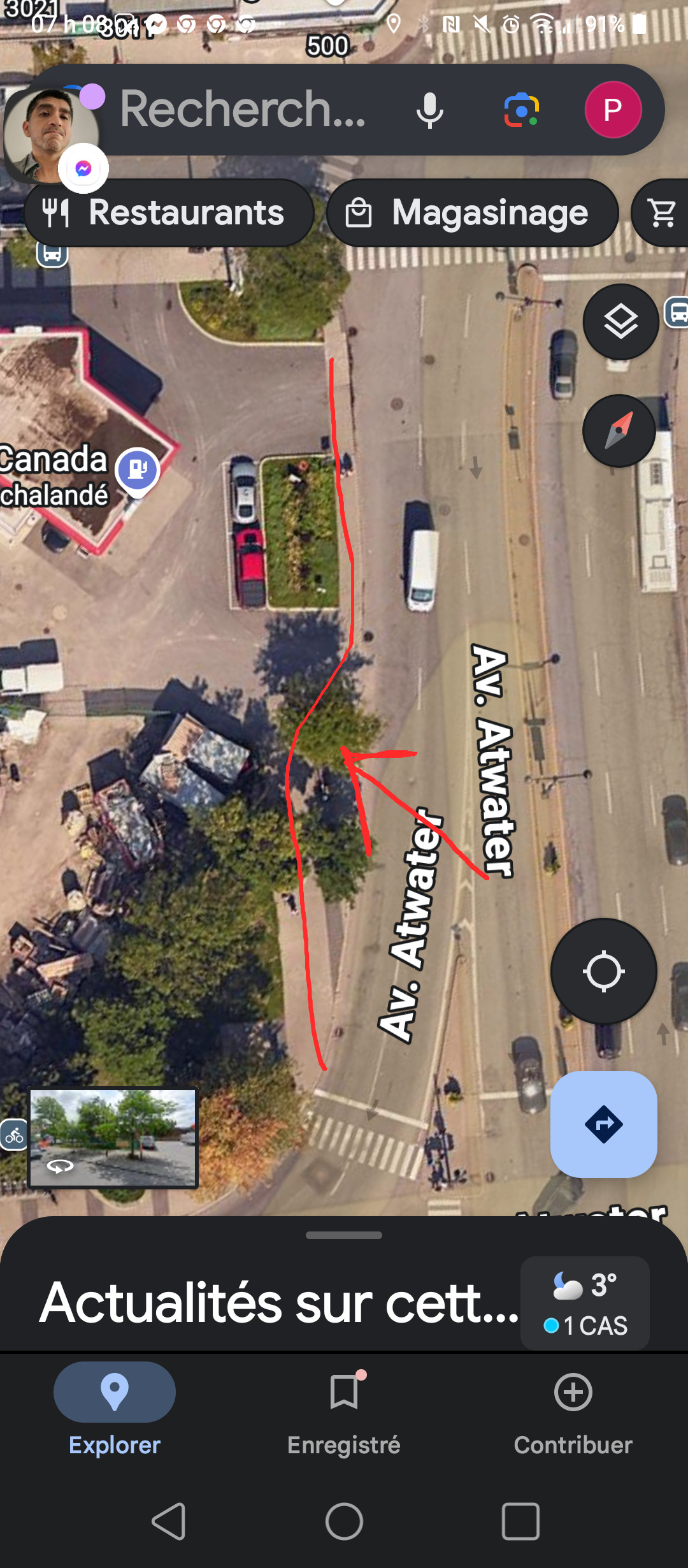Open the map layers selector
This screenshot has width=688, height=1568.
coord(621,322)
